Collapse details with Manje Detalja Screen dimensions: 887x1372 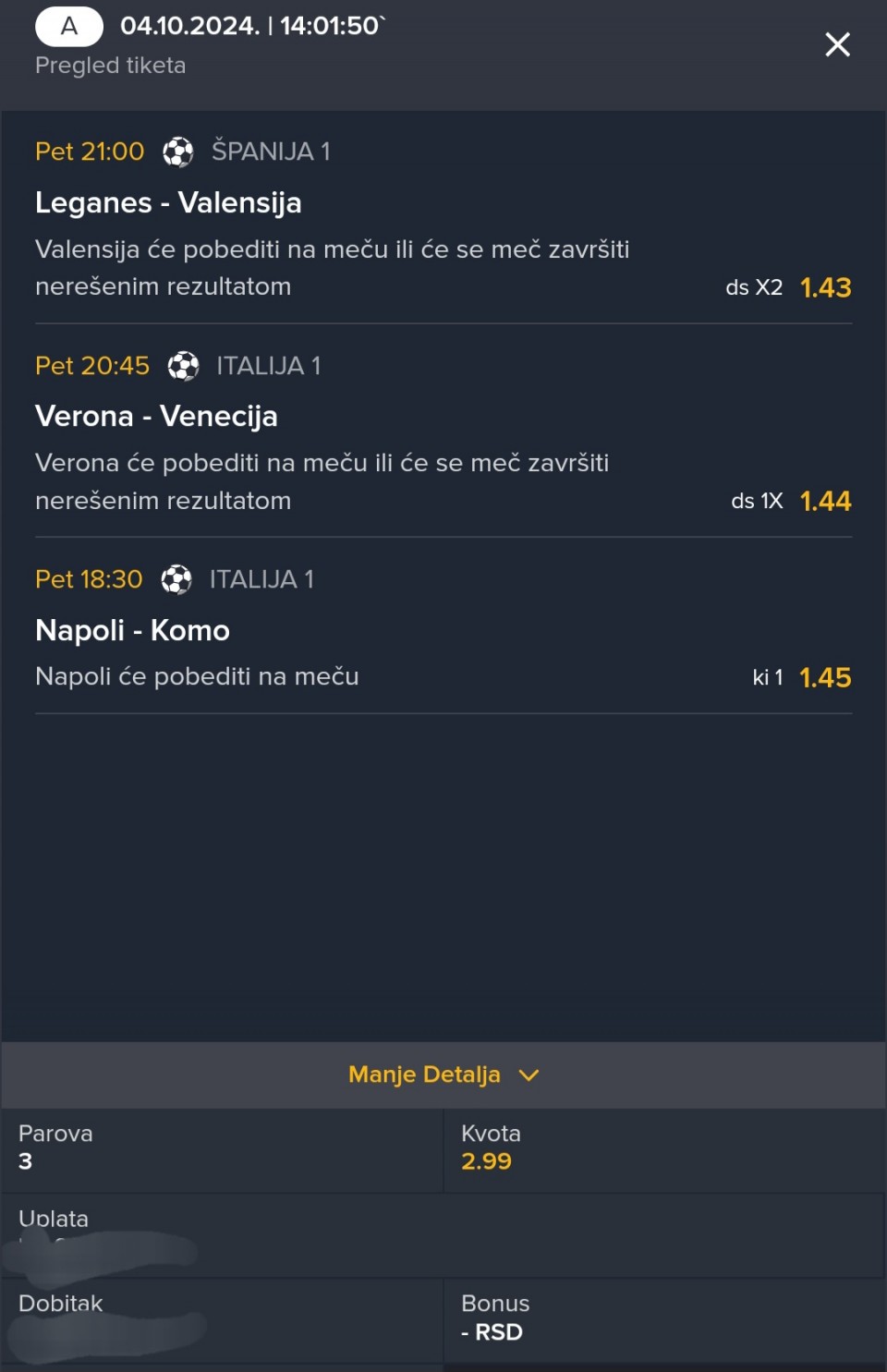pos(443,1075)
